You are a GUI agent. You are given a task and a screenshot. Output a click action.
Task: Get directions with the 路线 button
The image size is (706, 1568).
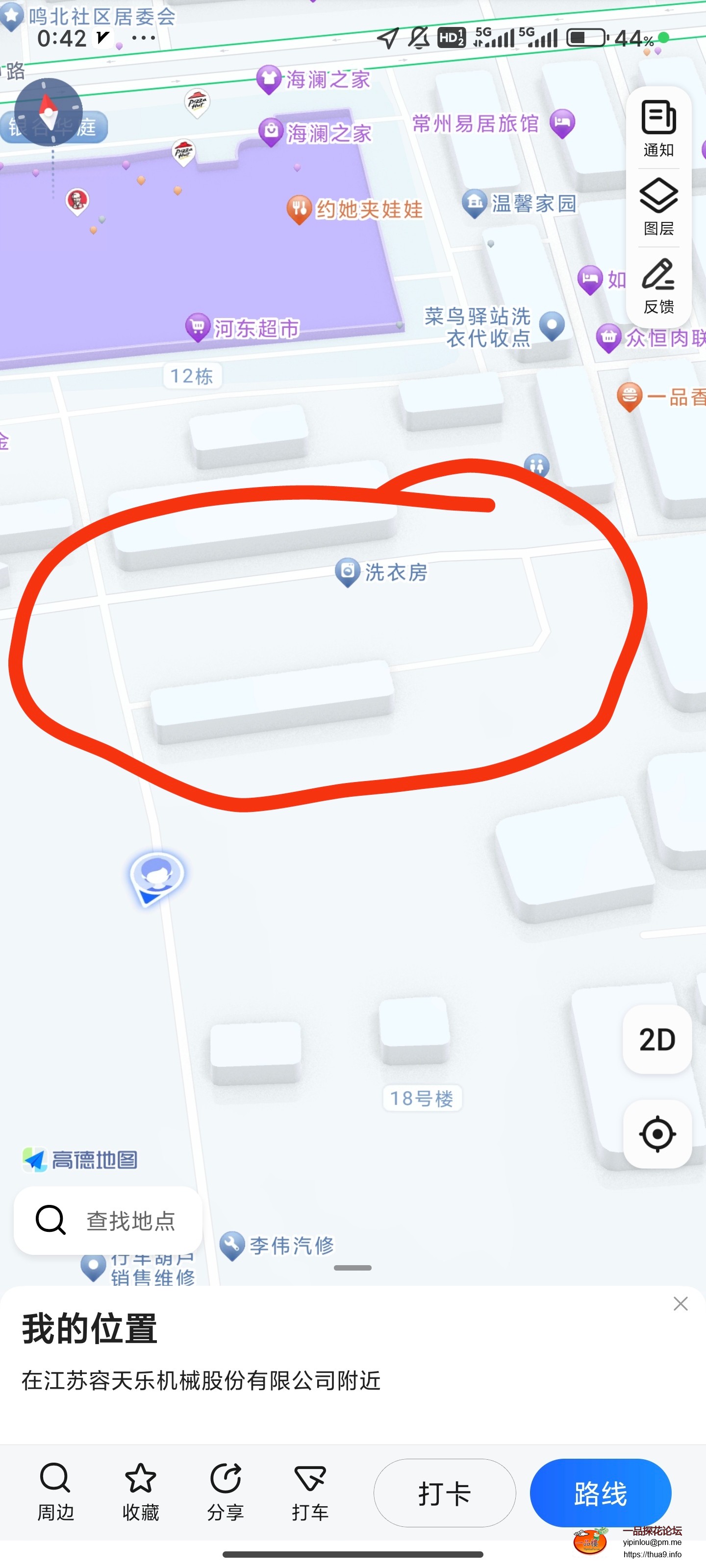point(600,1493)
